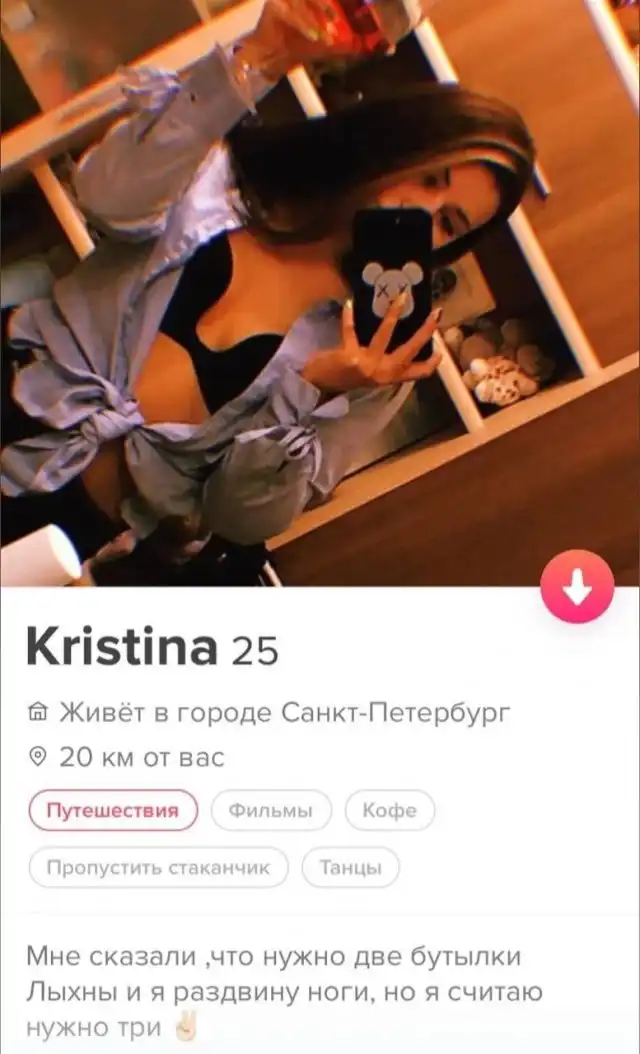
Task: Select the Танцы interest chip
Action: tap(350, 867)
